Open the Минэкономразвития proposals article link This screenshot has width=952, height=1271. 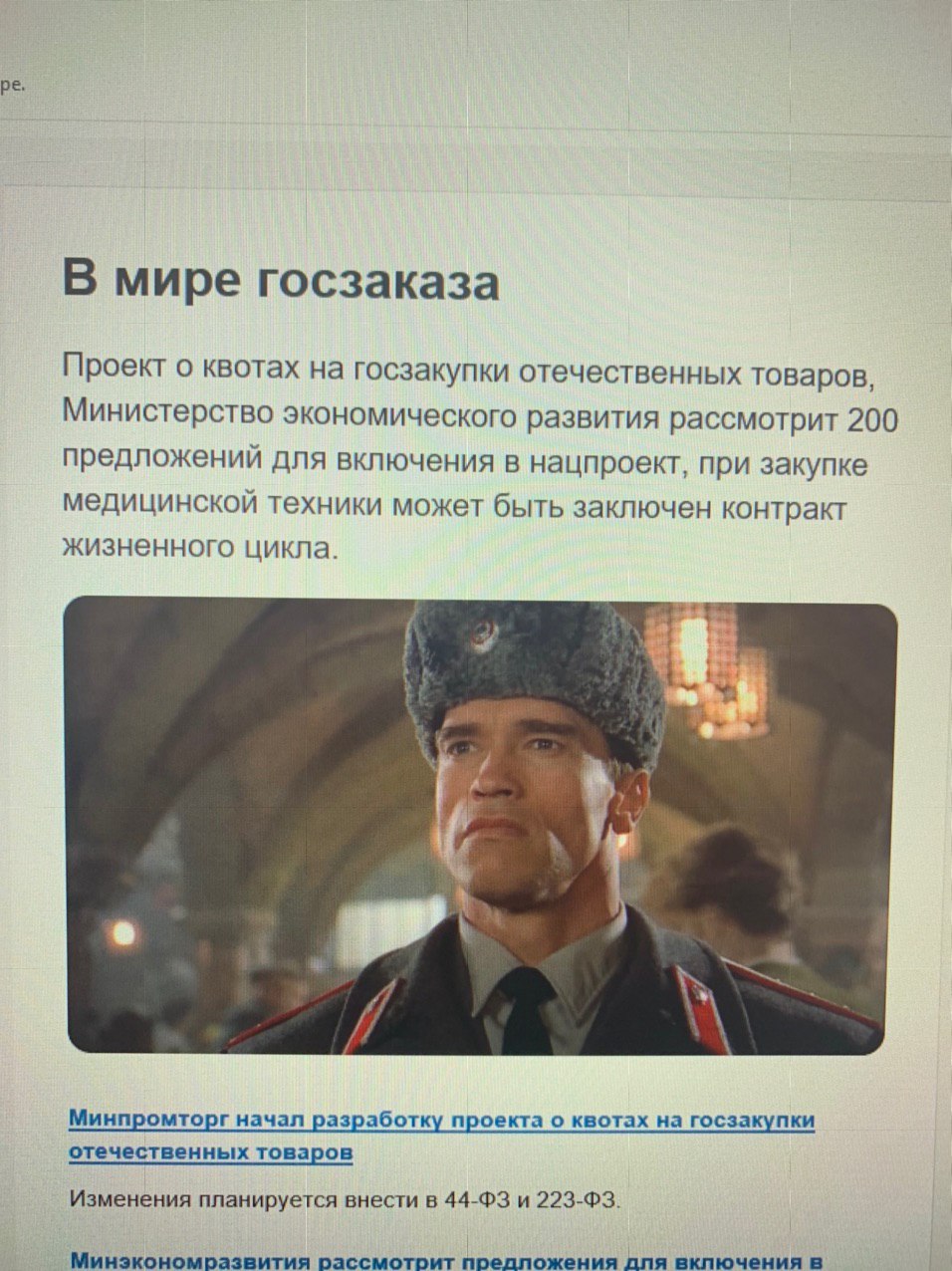[x=444, y=1261]
